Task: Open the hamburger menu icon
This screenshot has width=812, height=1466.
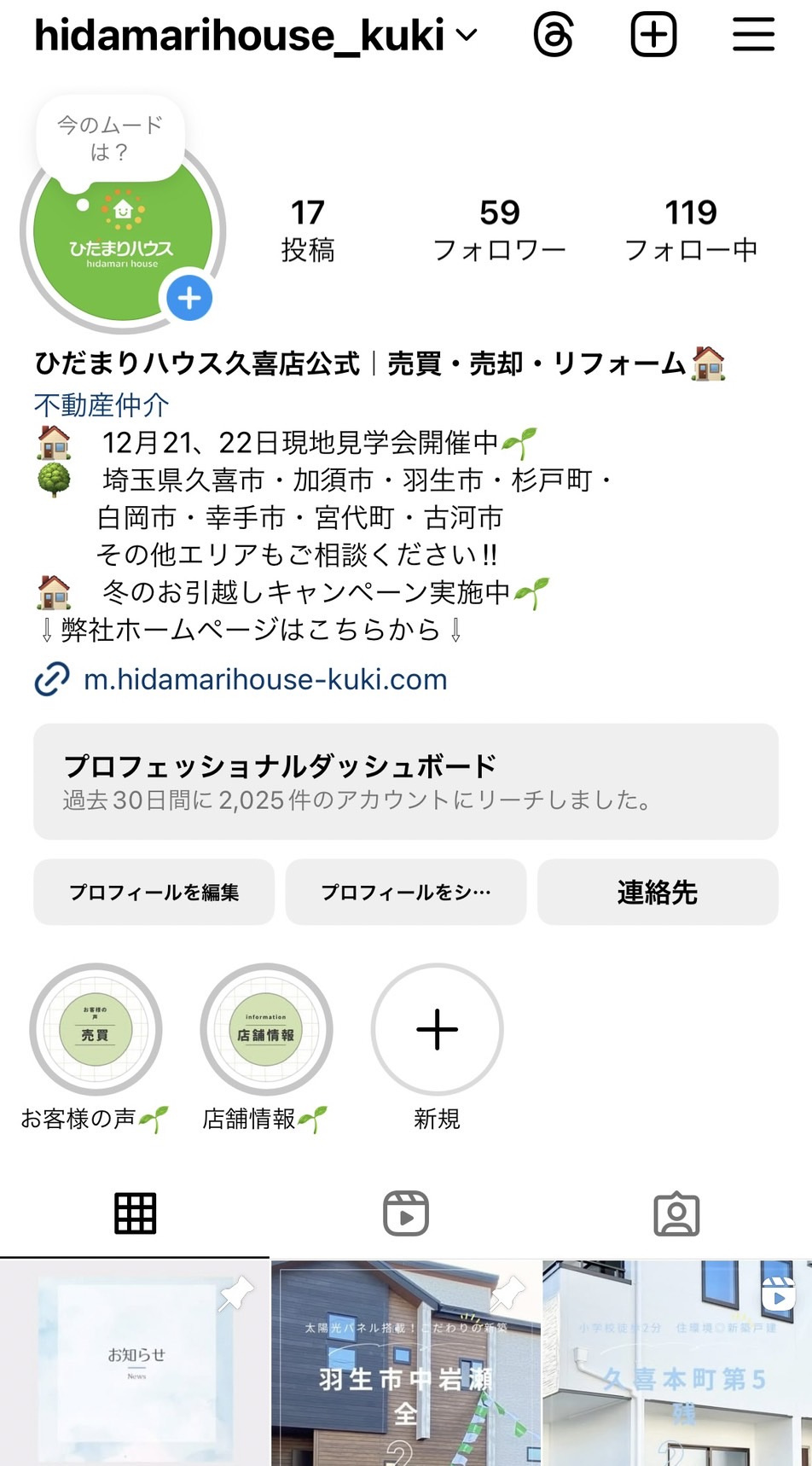Action: (x=754, y=35)
